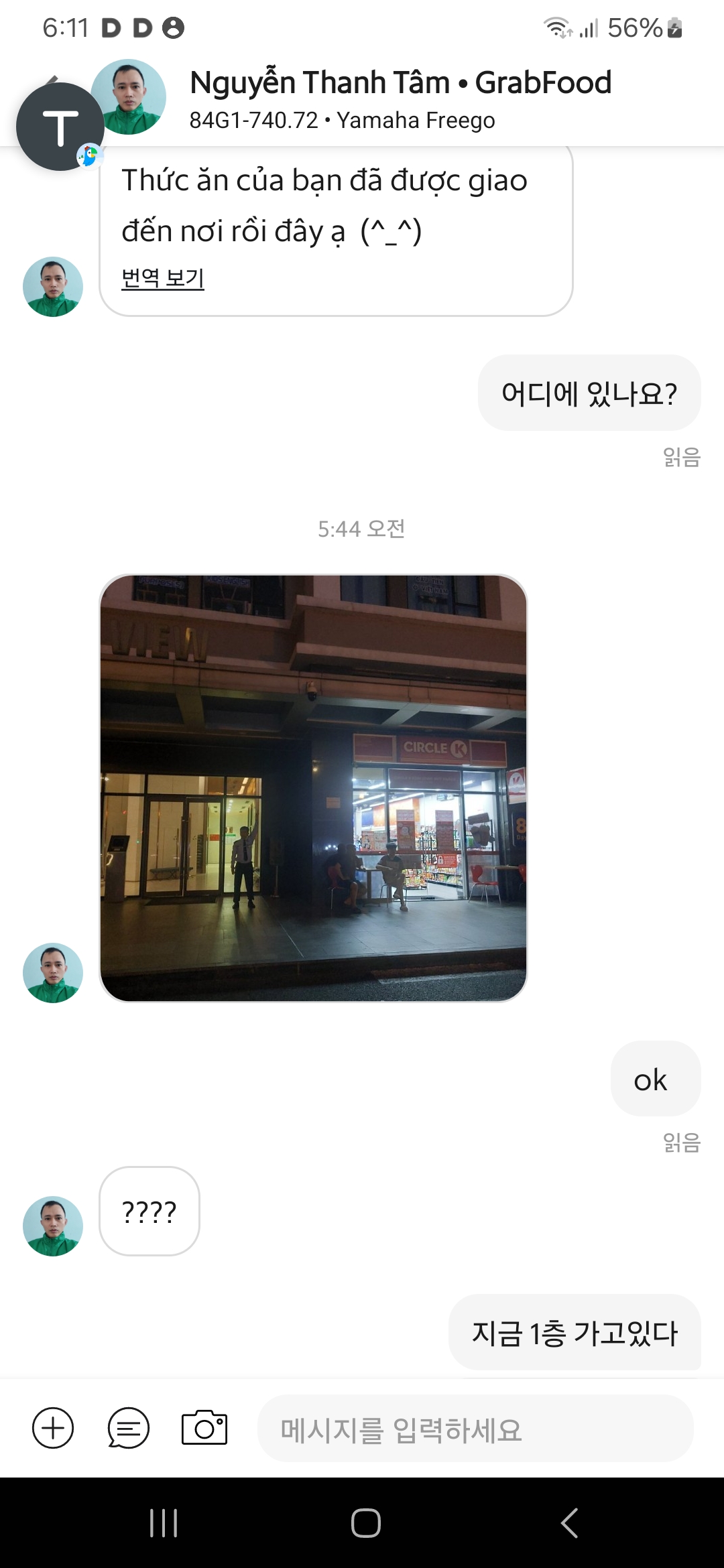The height and width of the screenshot is (1568, 724).
Task: Focus the 메시지를 입력하세요 message field
Action: (x=475, y=1429)
